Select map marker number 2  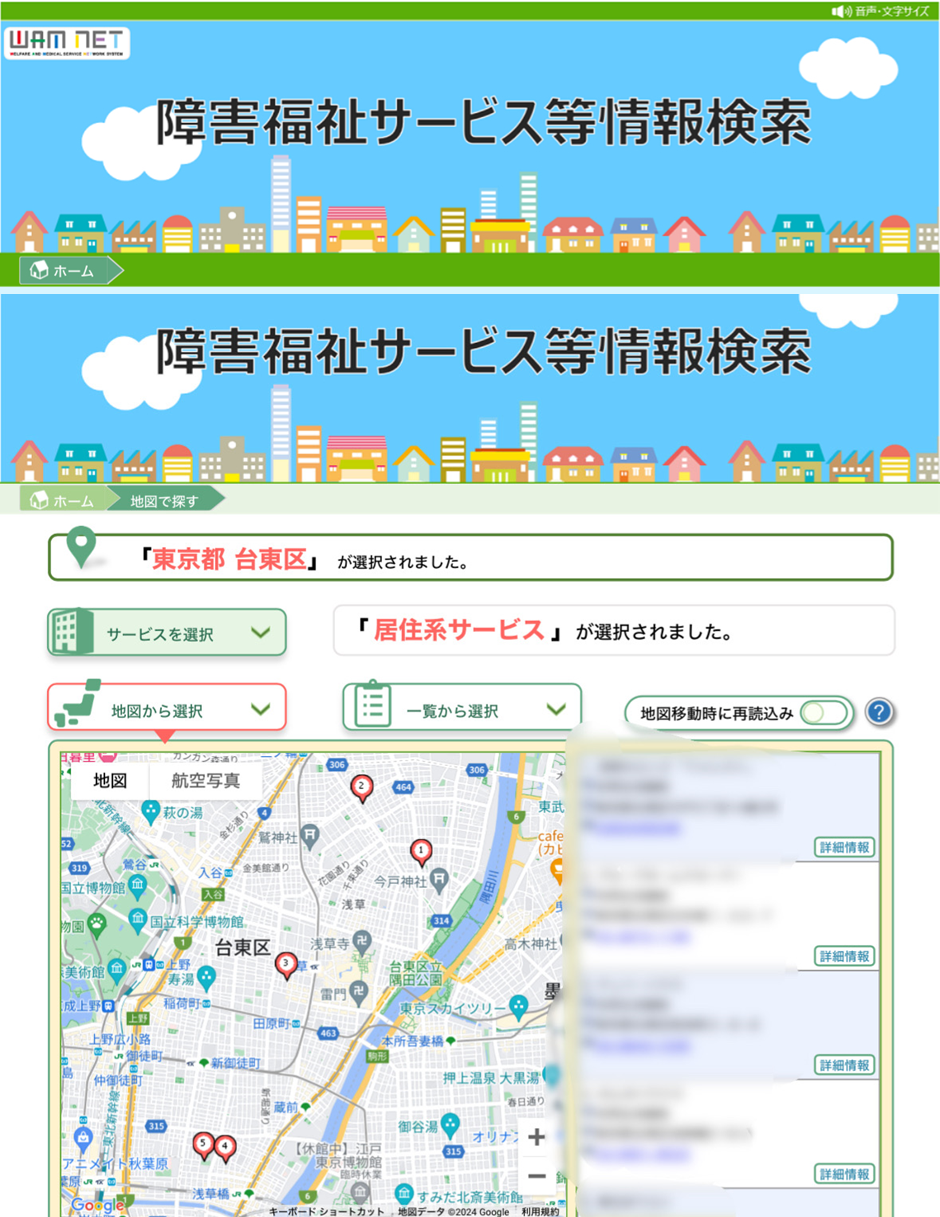[x=362, y=787]
